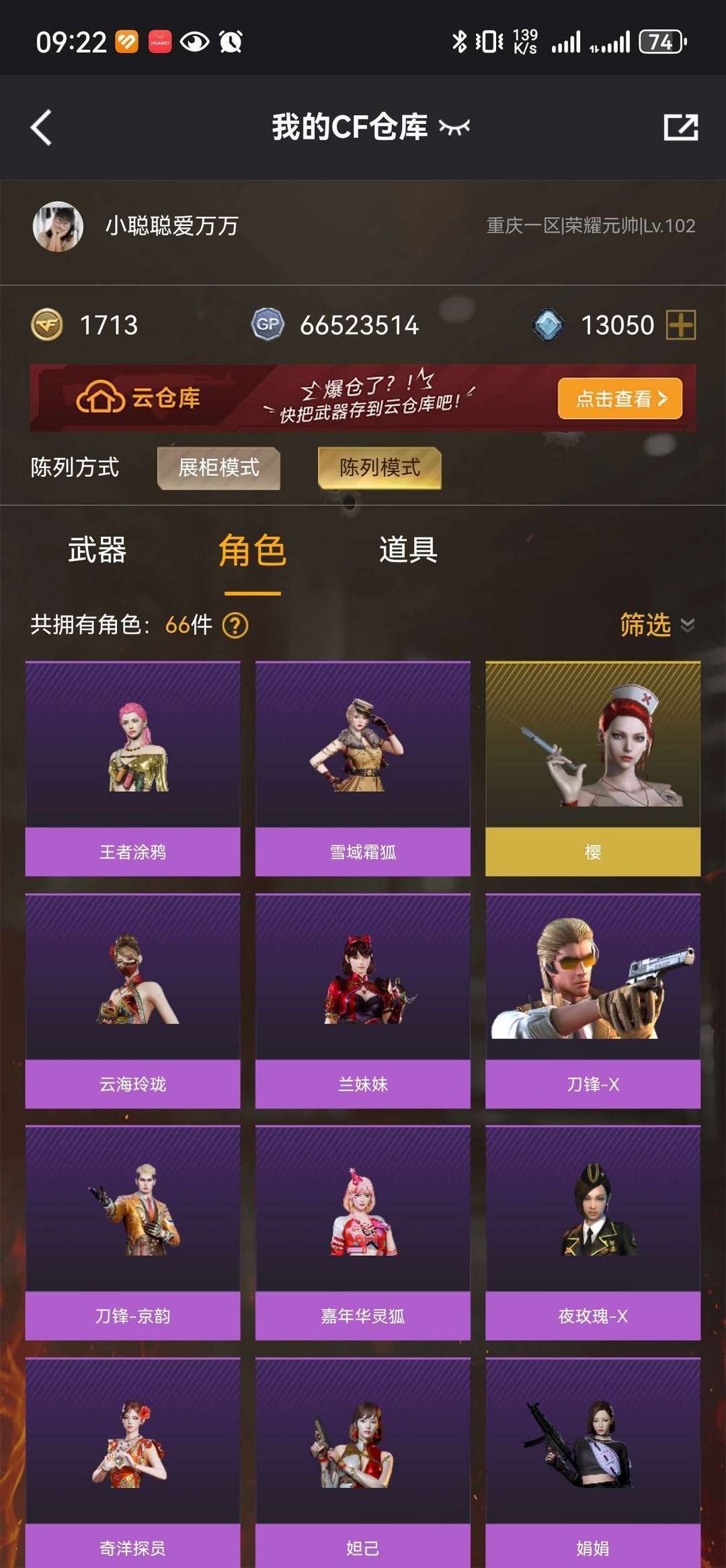726x1568 pixels.
Task: Open the 道具 tab
Action: pyautogui.click(x=407, y=551)
